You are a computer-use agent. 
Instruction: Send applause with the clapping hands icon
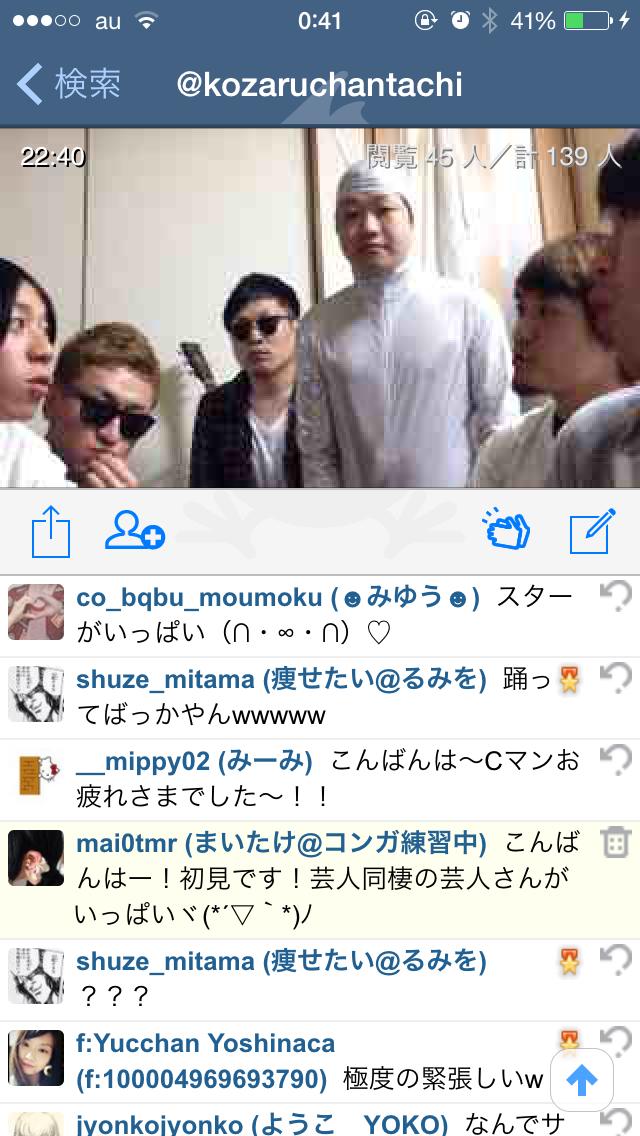[507, 531]
